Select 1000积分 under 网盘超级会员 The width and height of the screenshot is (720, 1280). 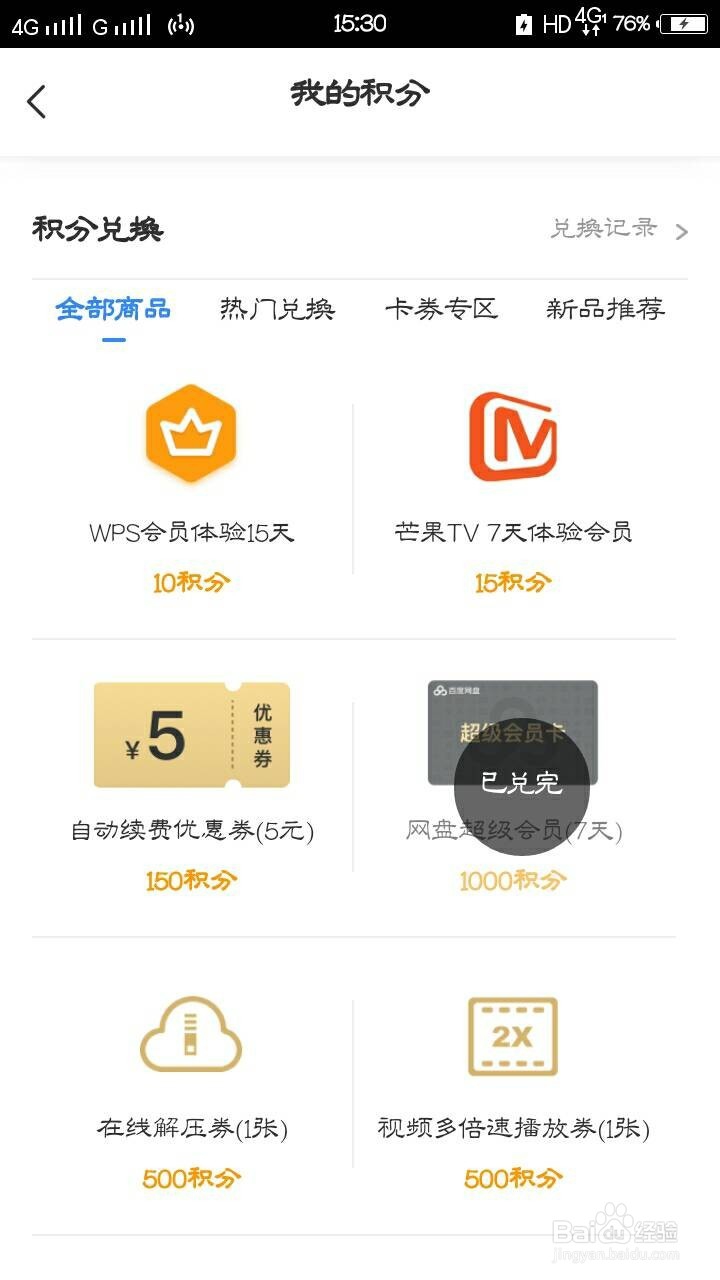(513, 880)
